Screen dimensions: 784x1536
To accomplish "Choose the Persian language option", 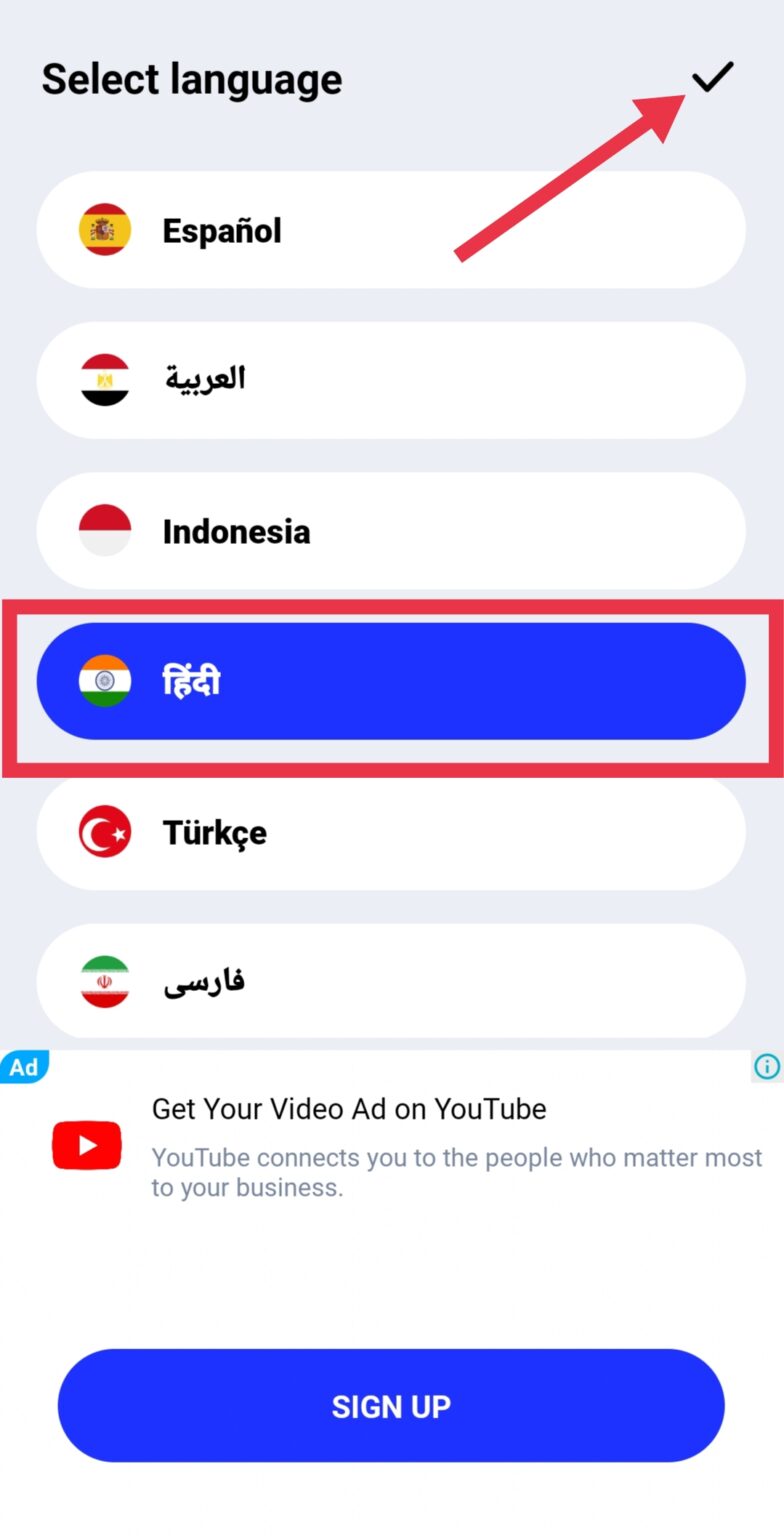I will 390,982.
